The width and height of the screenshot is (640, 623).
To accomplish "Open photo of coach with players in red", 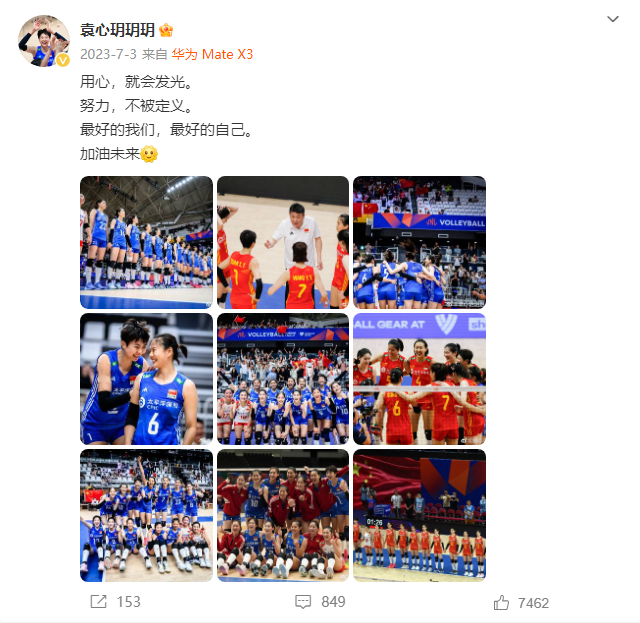I will point(283,243).
